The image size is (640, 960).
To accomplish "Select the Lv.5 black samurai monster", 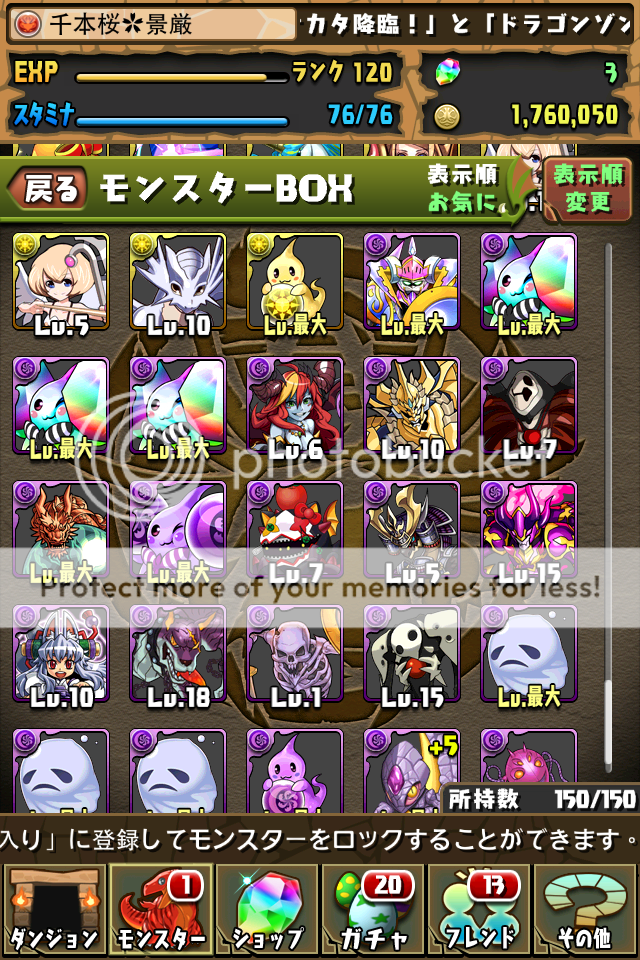I will (412, 529).
